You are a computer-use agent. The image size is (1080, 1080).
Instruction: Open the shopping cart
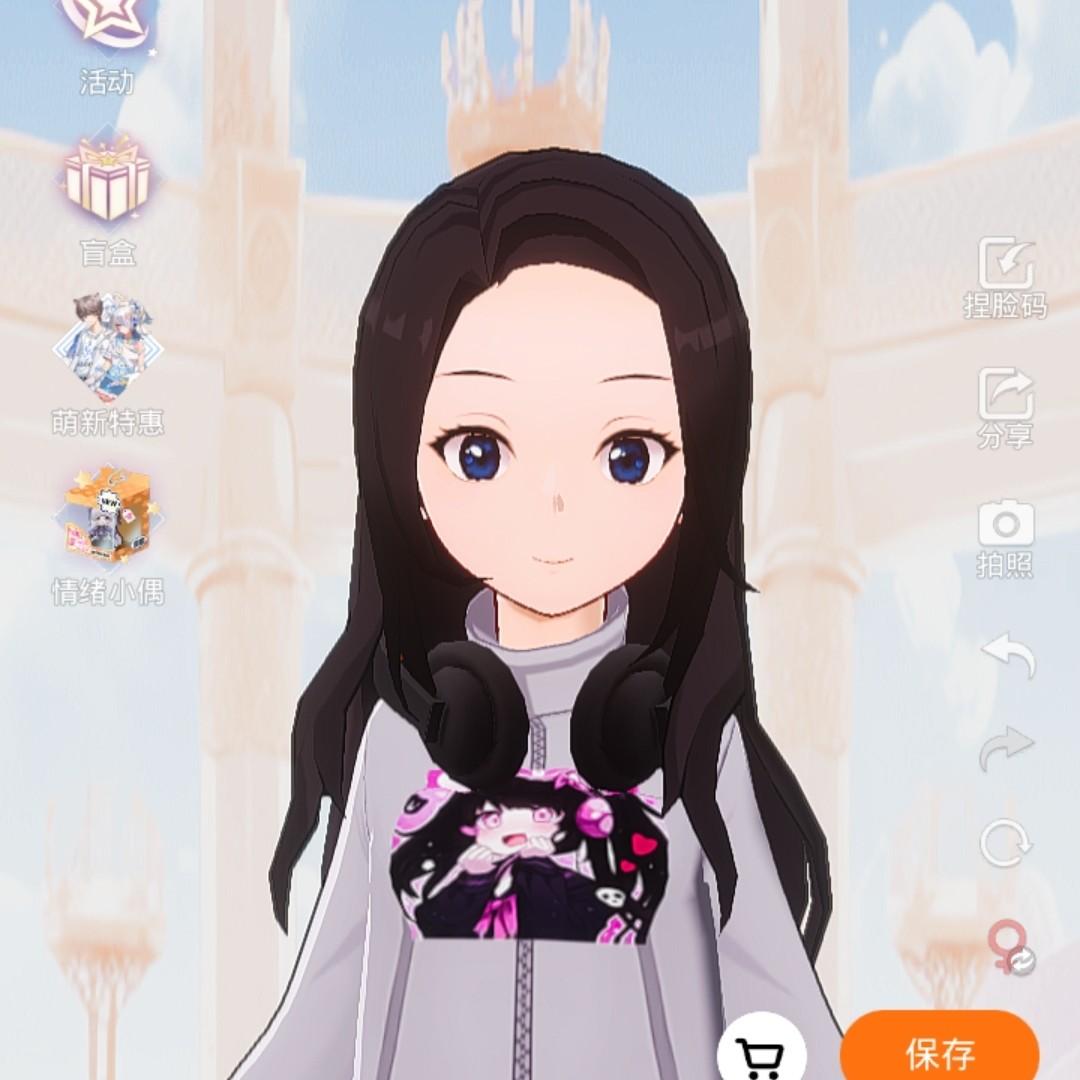point(760,1052)
